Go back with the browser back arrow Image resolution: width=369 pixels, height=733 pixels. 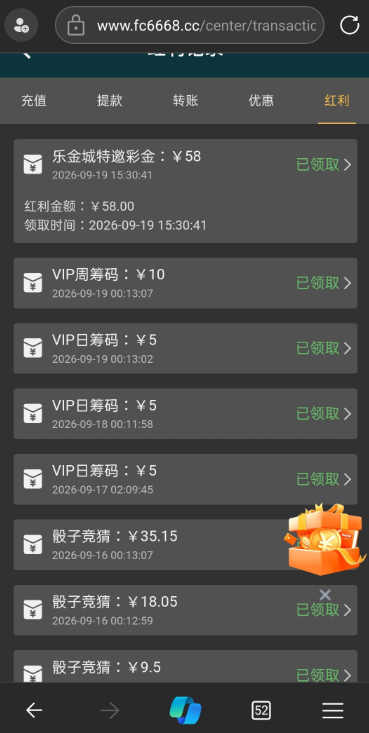(x=34, y=711)
